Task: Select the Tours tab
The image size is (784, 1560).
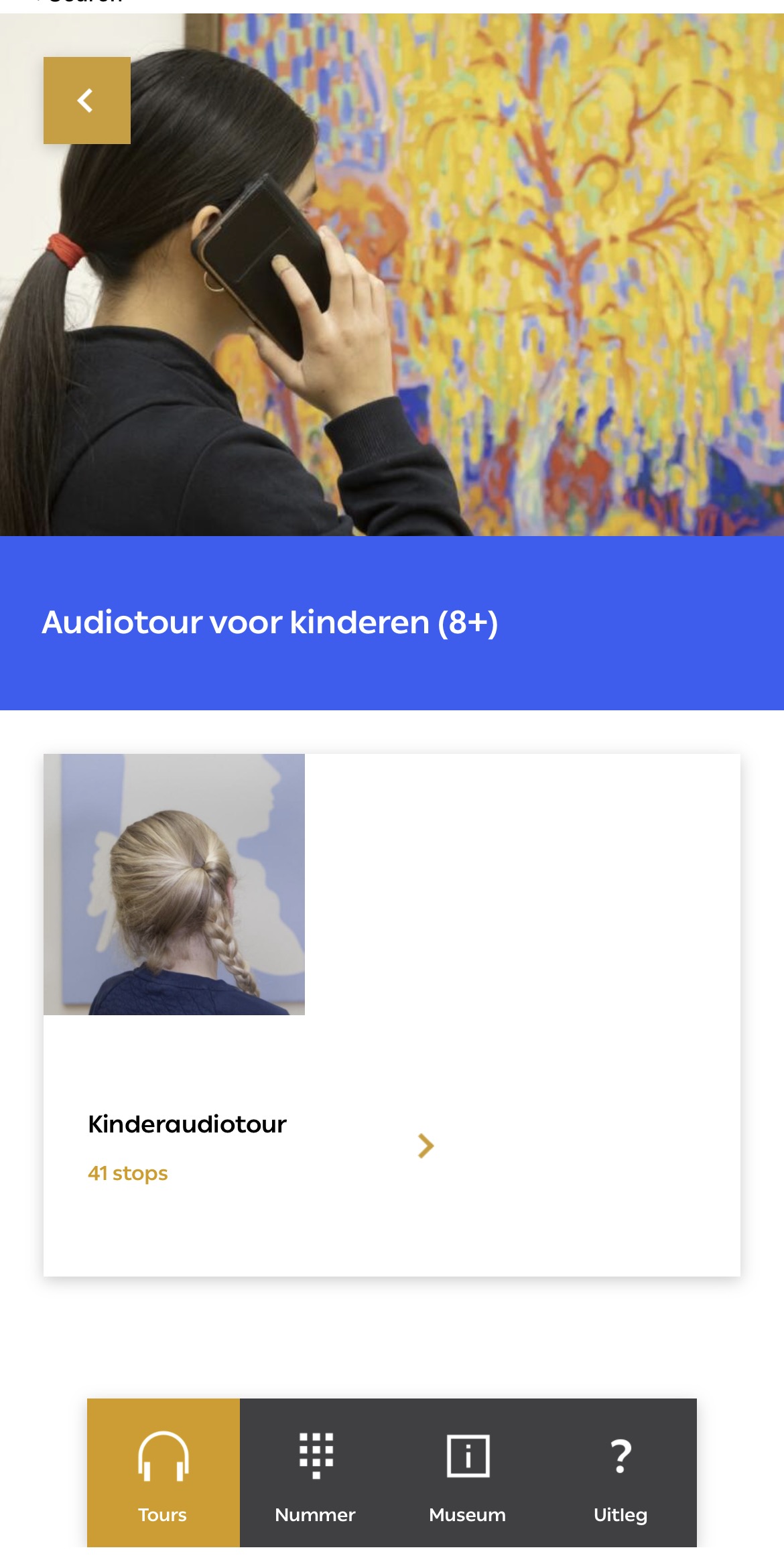Action: point(163,1472)
